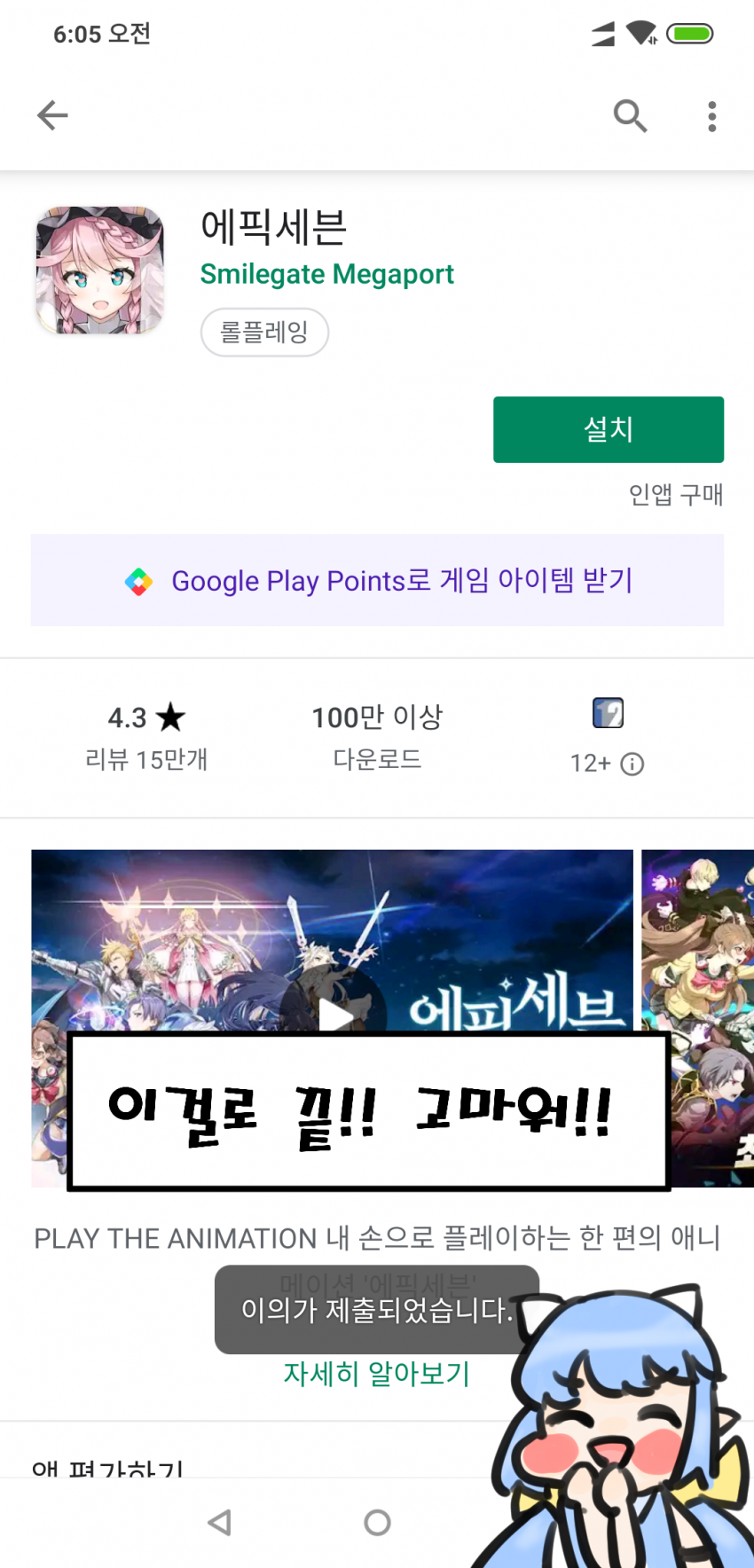Open the three-dot overflow menu

pos(711,116)
